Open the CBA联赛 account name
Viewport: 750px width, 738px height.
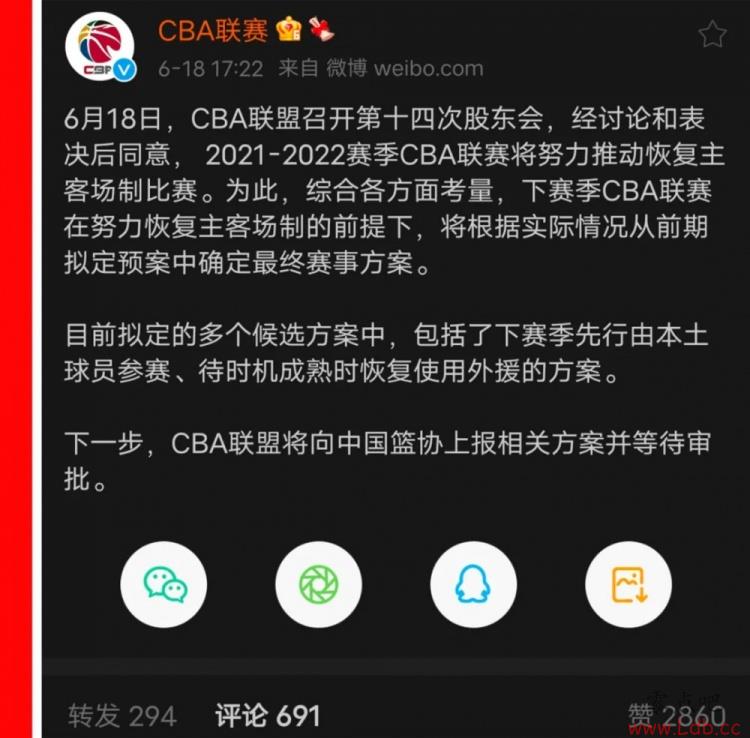tap(212, 31)
